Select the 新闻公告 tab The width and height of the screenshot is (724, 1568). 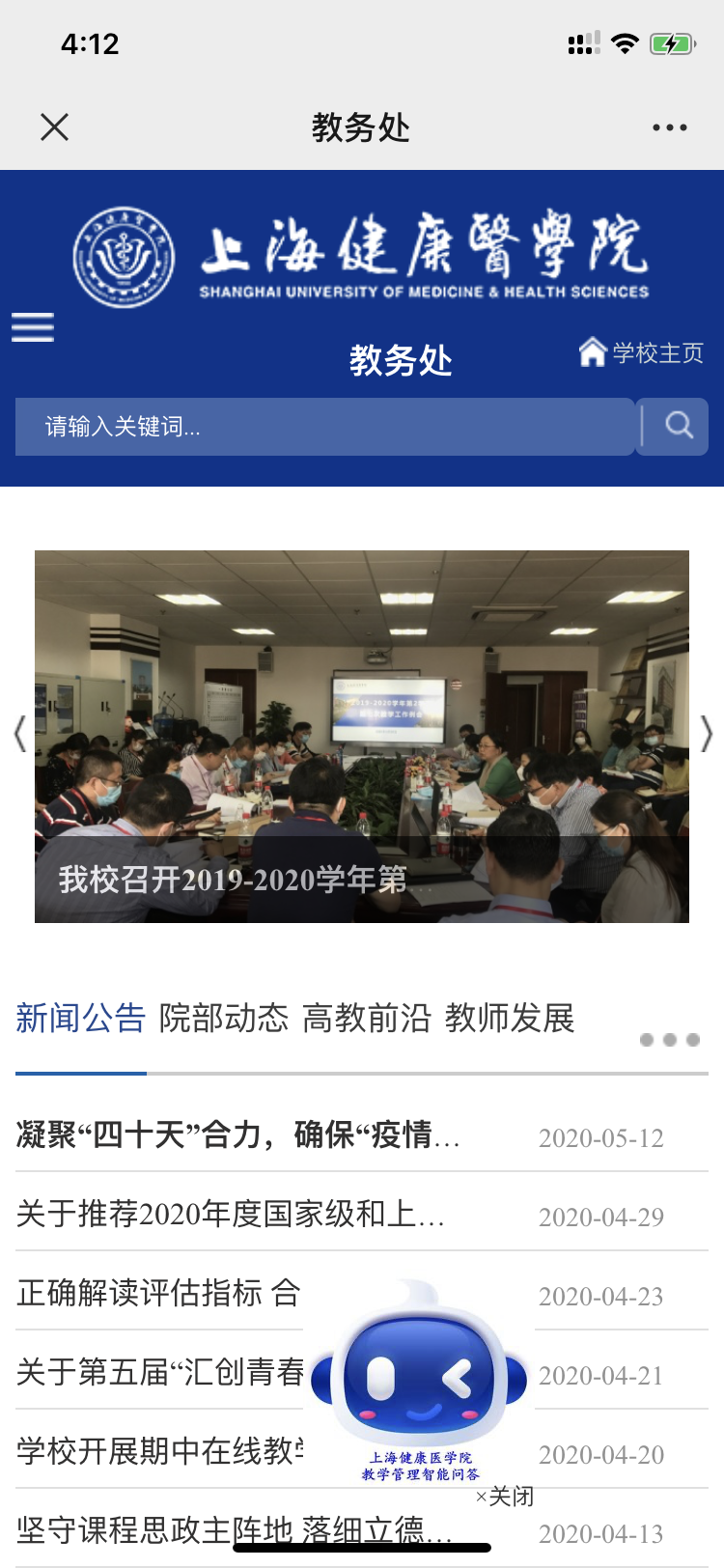coord(81,1019)
